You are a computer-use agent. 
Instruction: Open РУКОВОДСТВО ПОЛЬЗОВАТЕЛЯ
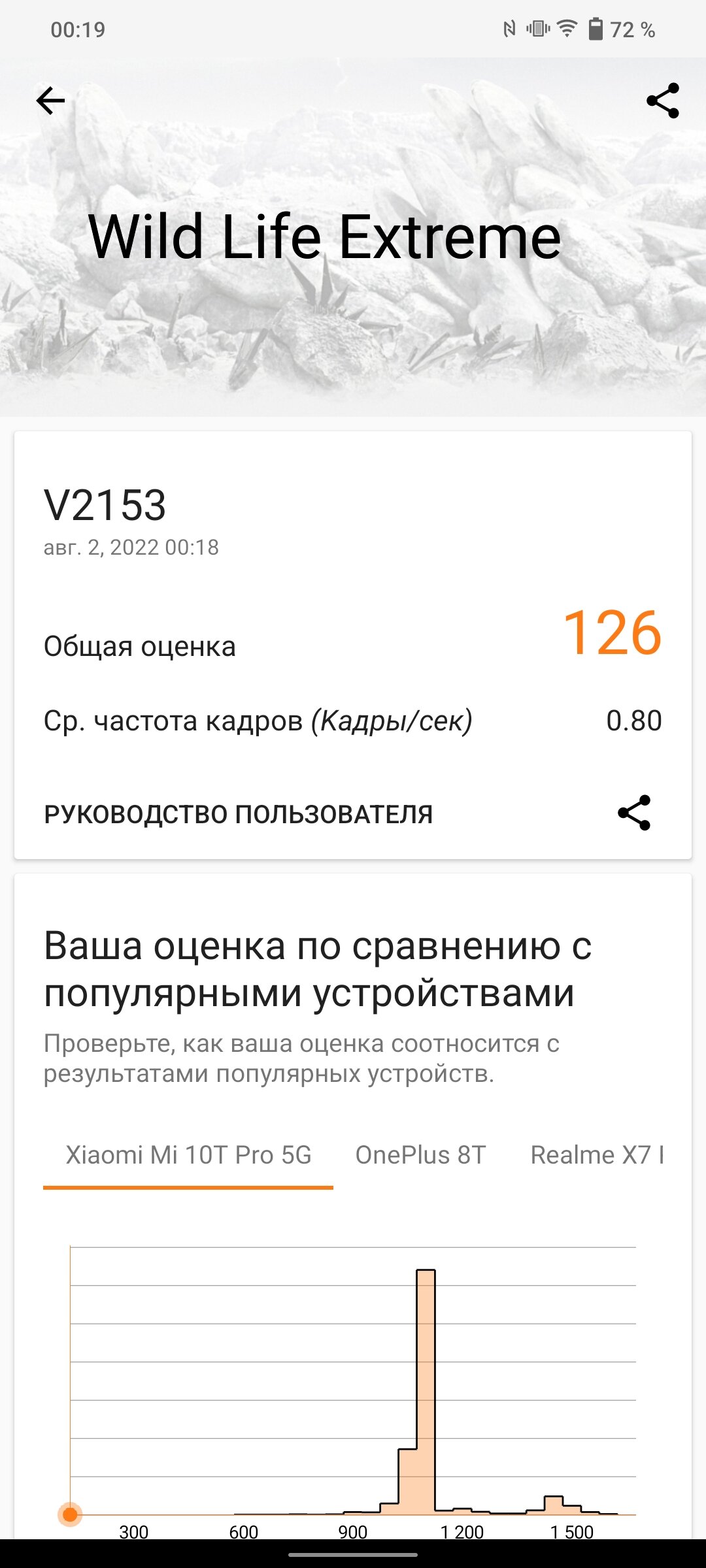pos(239,814)
